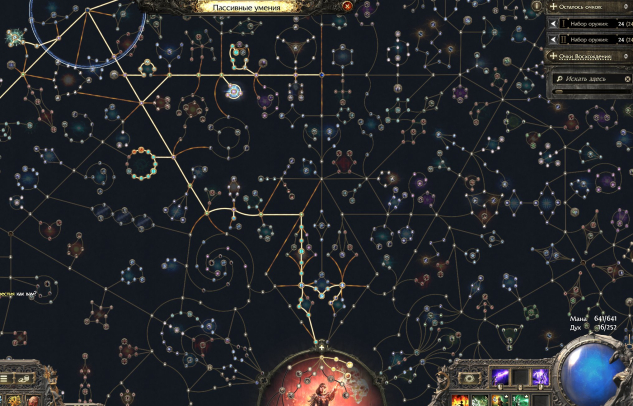Close the passive skills window

[x=347, y=6]
